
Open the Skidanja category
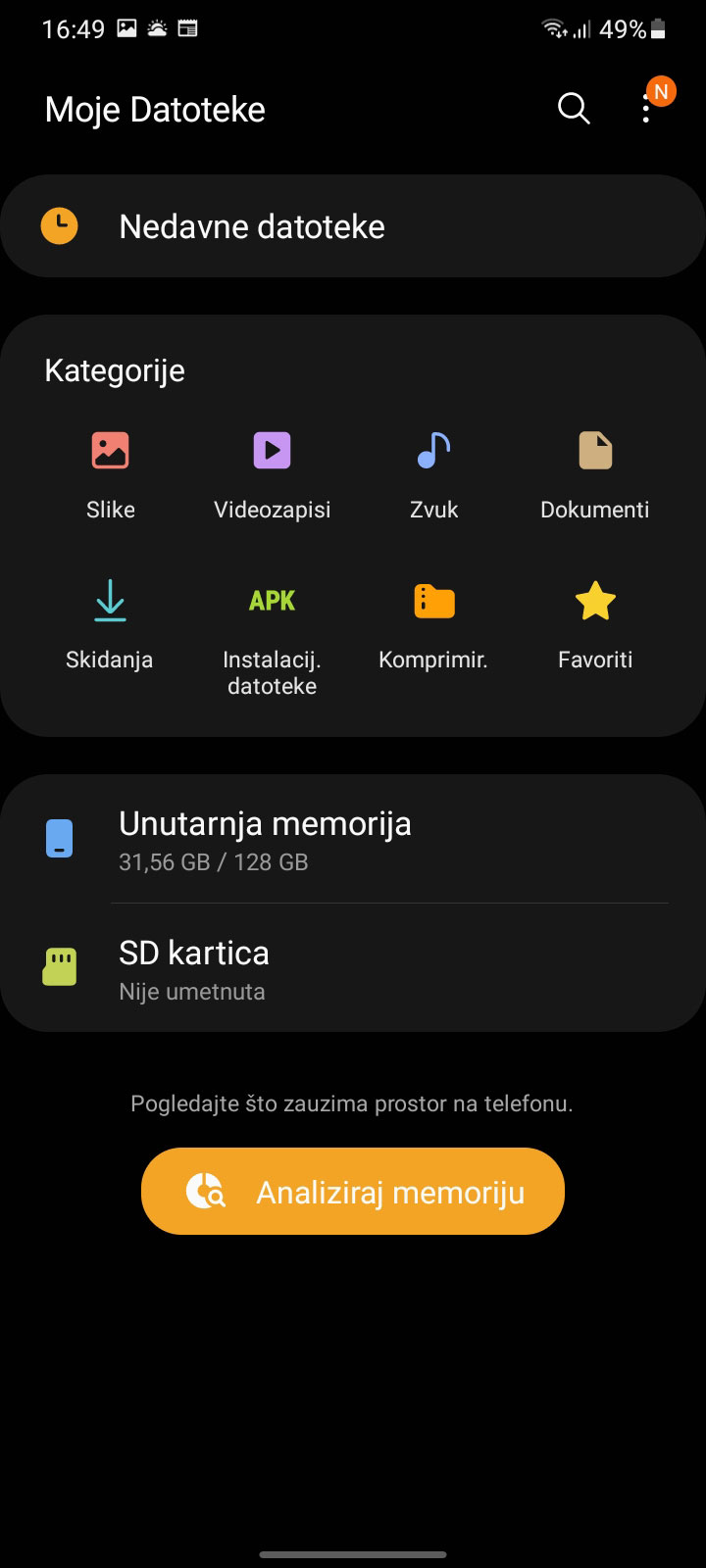pyautogui.click(x=110, y=624)
